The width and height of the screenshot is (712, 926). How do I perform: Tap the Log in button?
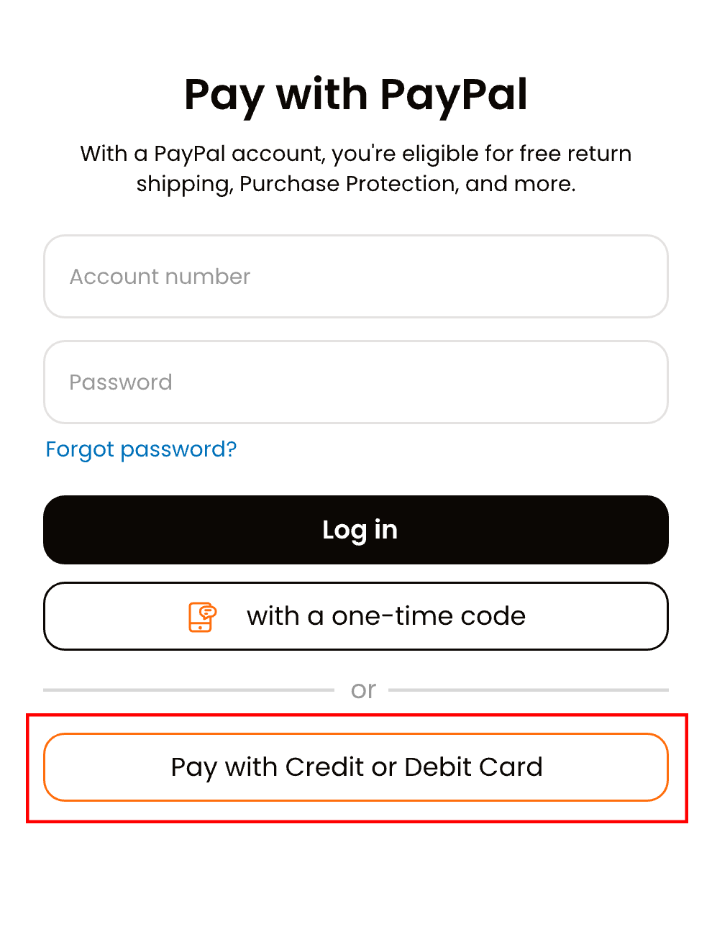point(355,530)
